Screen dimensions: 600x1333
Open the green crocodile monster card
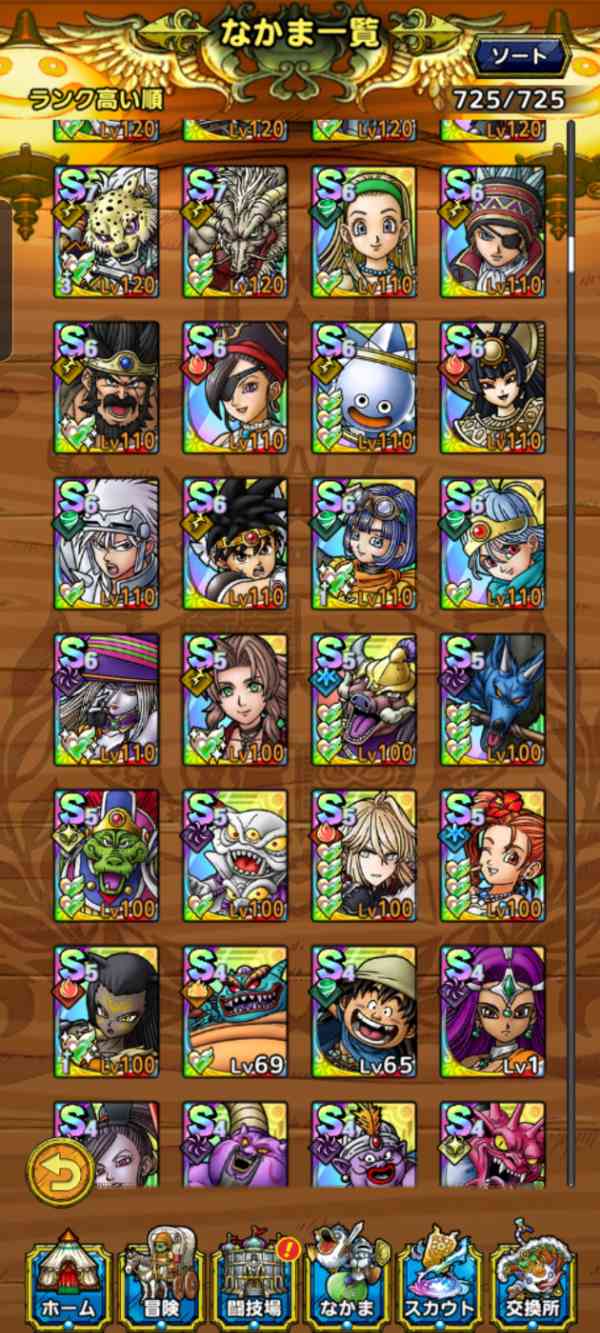pos(106,855)
